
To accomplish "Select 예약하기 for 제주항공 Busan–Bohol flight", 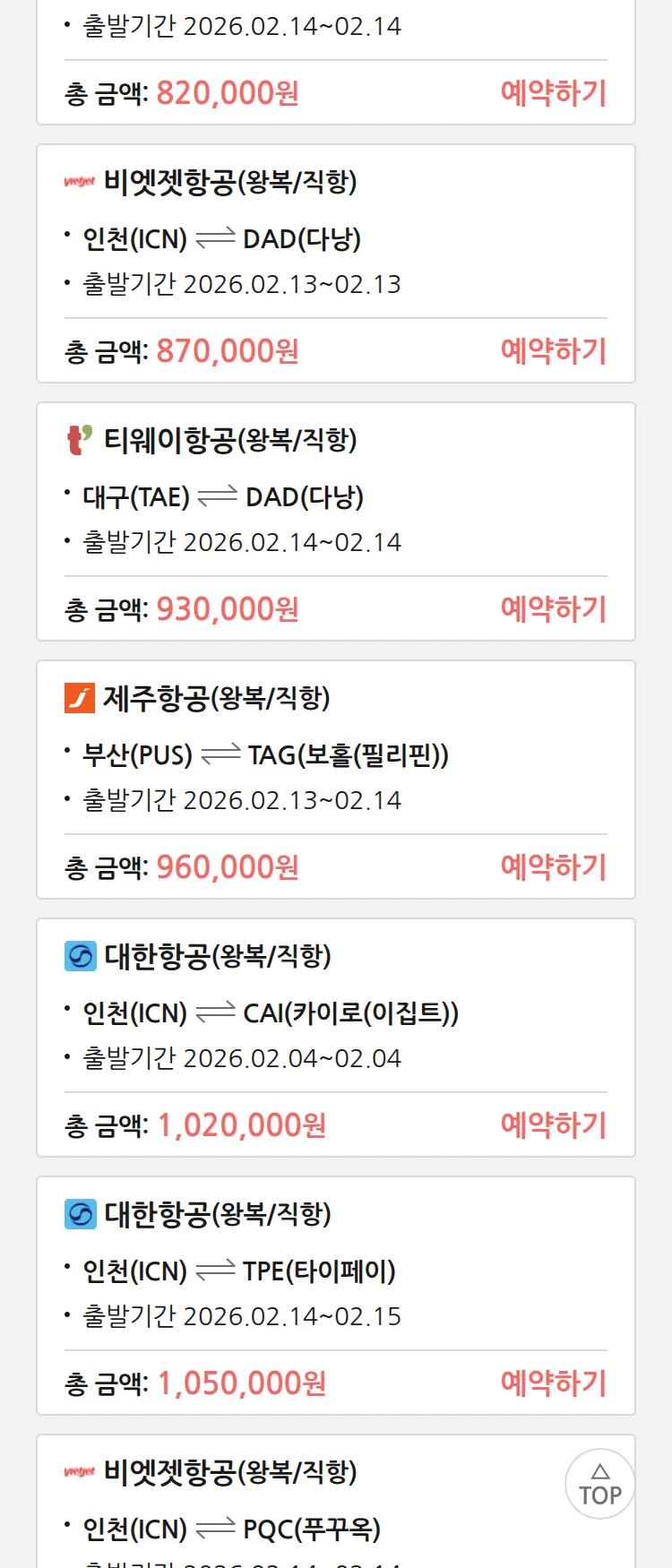I will tap(553, 867).
